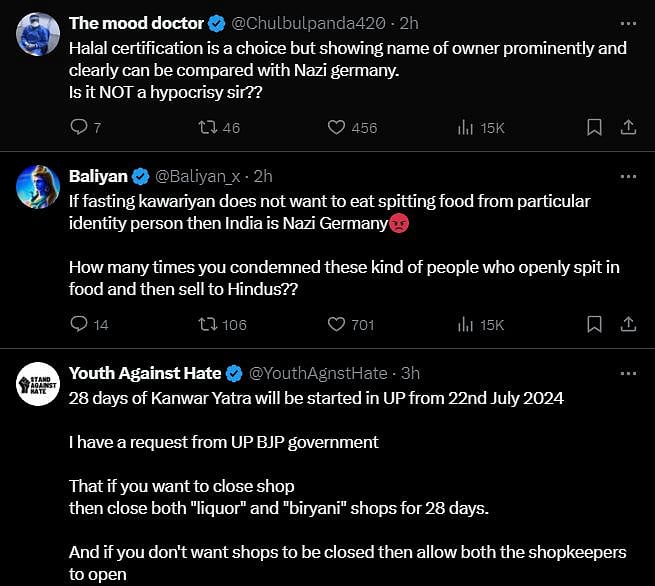Screen dimensions: 655x586
Task: View analytics of The mood doctor's tweet
Action: 467,127
